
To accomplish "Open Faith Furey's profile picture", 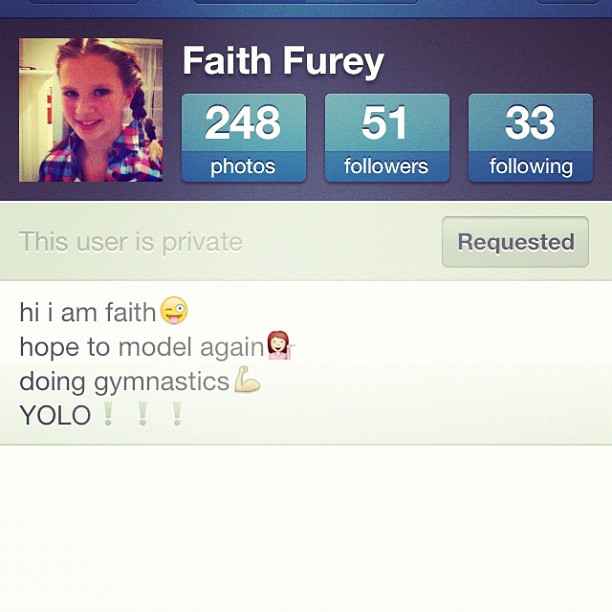I will tap(91, 110).
